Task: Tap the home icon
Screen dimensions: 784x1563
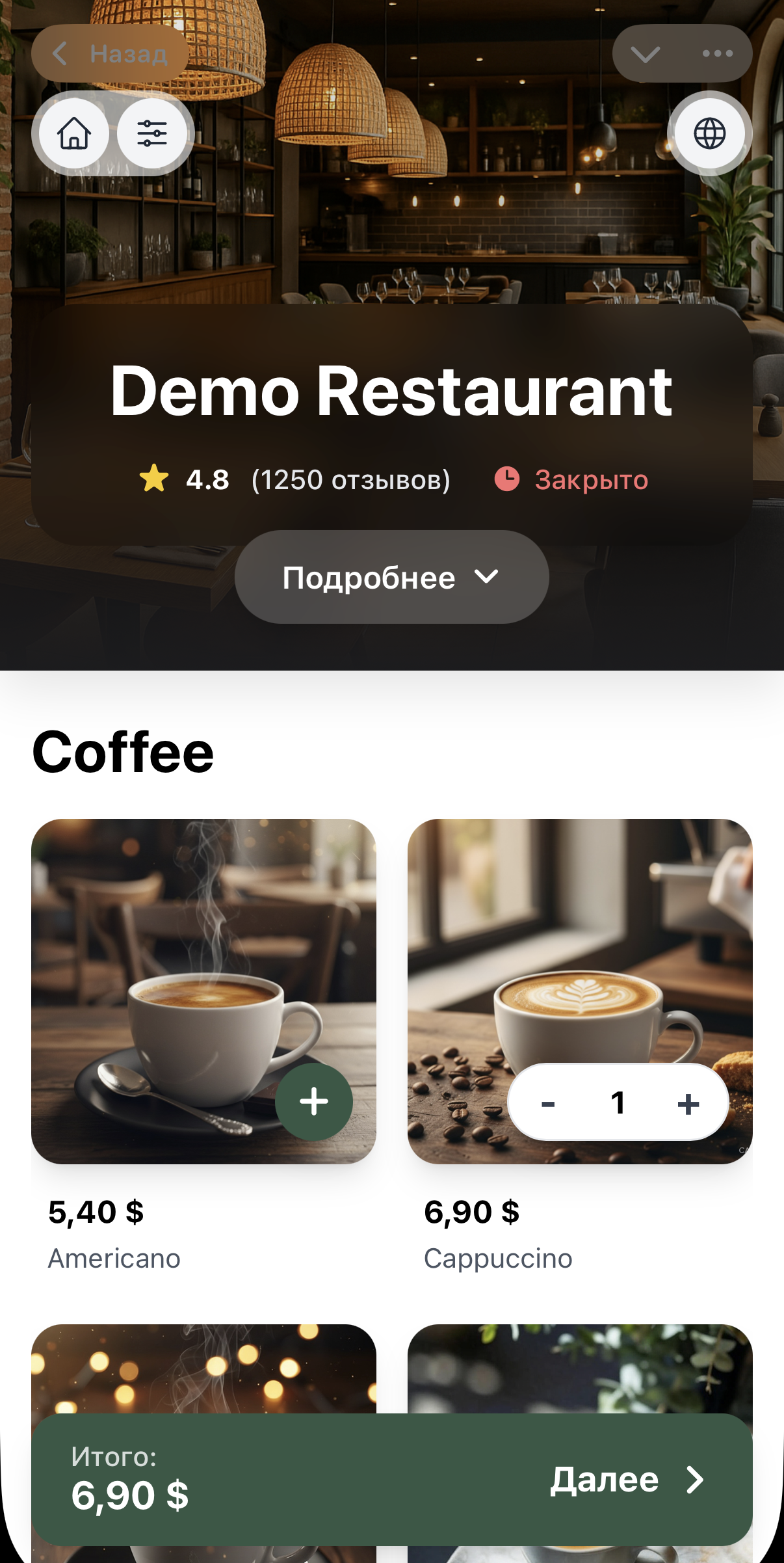Action: click(x=74, y=133)
